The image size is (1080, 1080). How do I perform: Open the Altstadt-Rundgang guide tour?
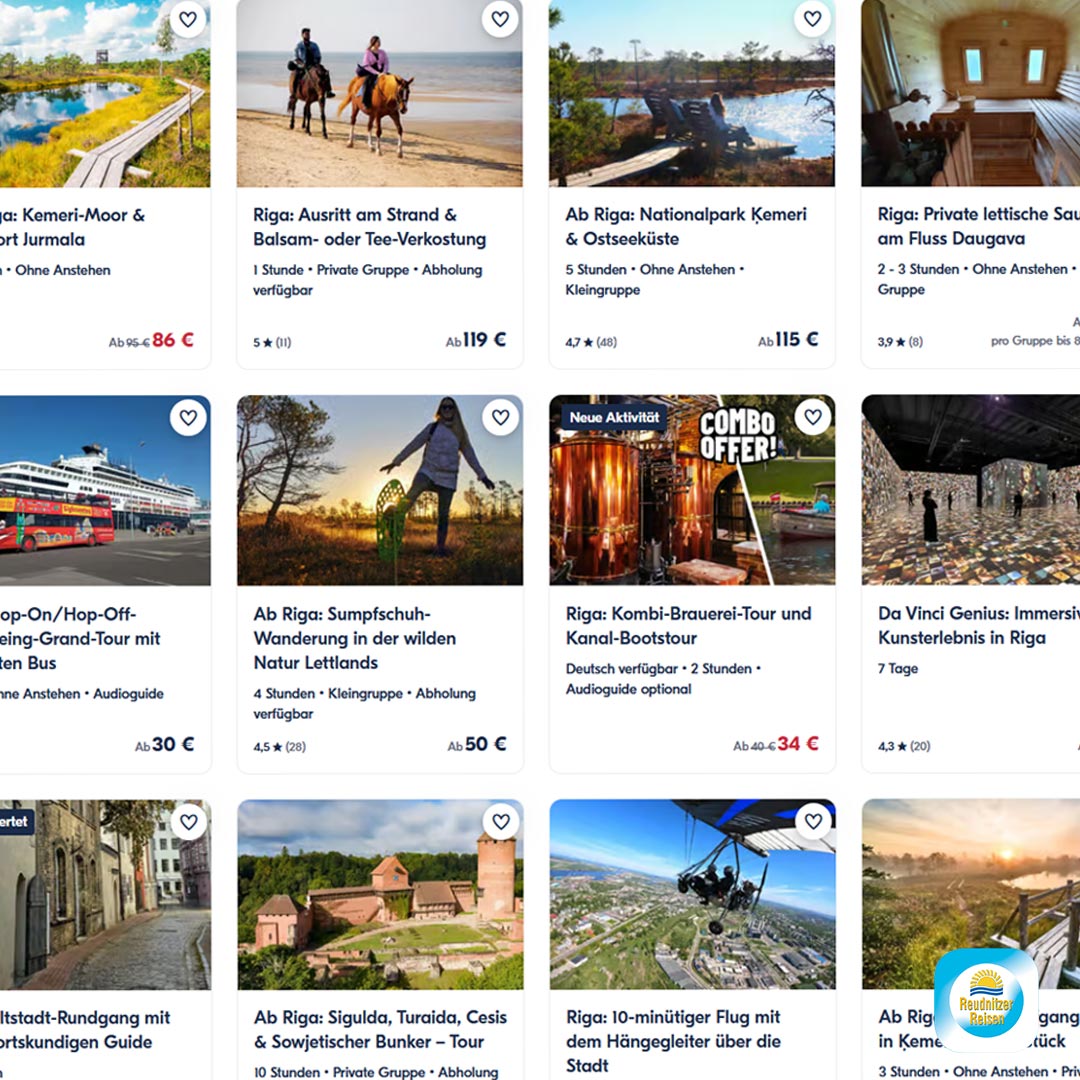(105, 939)
